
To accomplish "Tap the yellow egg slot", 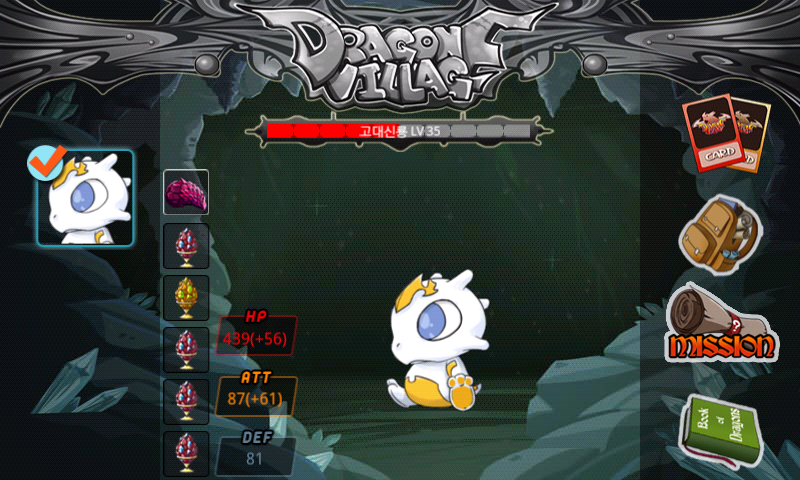I will pyautogui.click(x=186, y=297).
